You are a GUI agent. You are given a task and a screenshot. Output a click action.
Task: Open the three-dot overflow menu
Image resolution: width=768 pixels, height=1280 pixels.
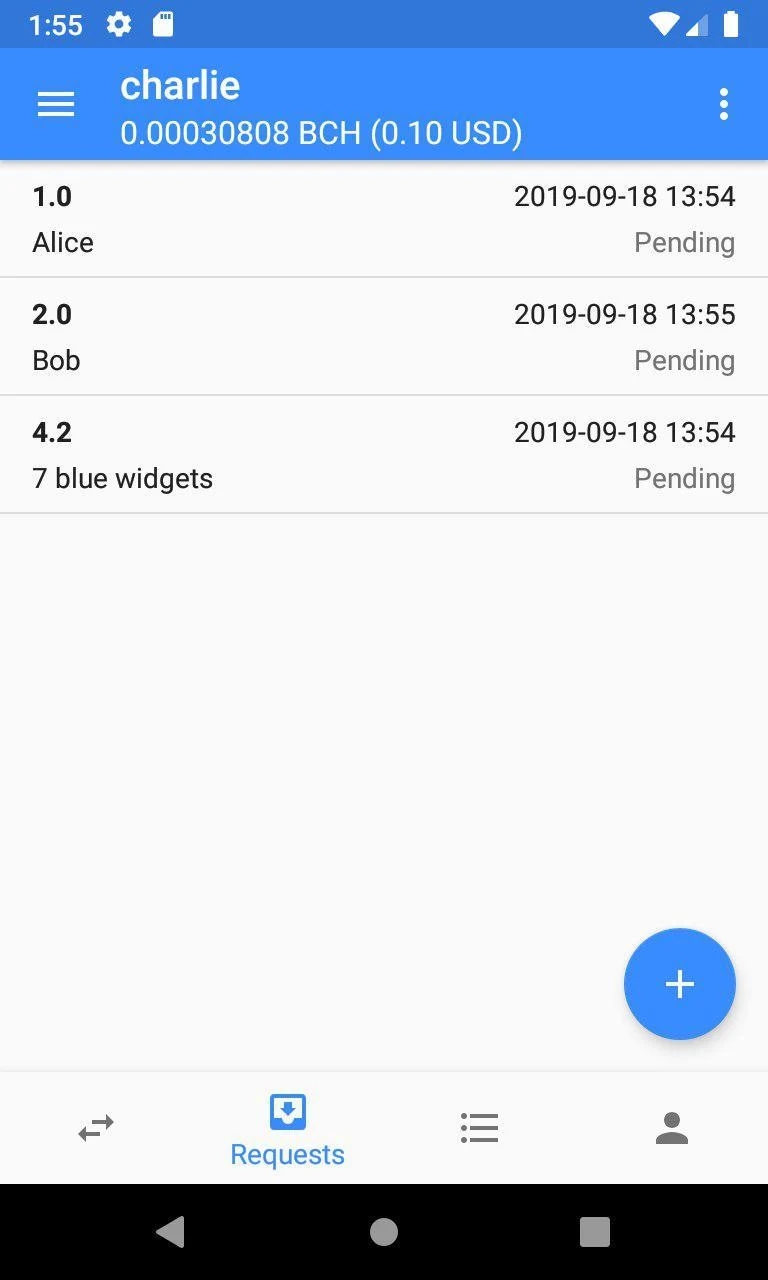pyautogui.click(x=723, y=104)
